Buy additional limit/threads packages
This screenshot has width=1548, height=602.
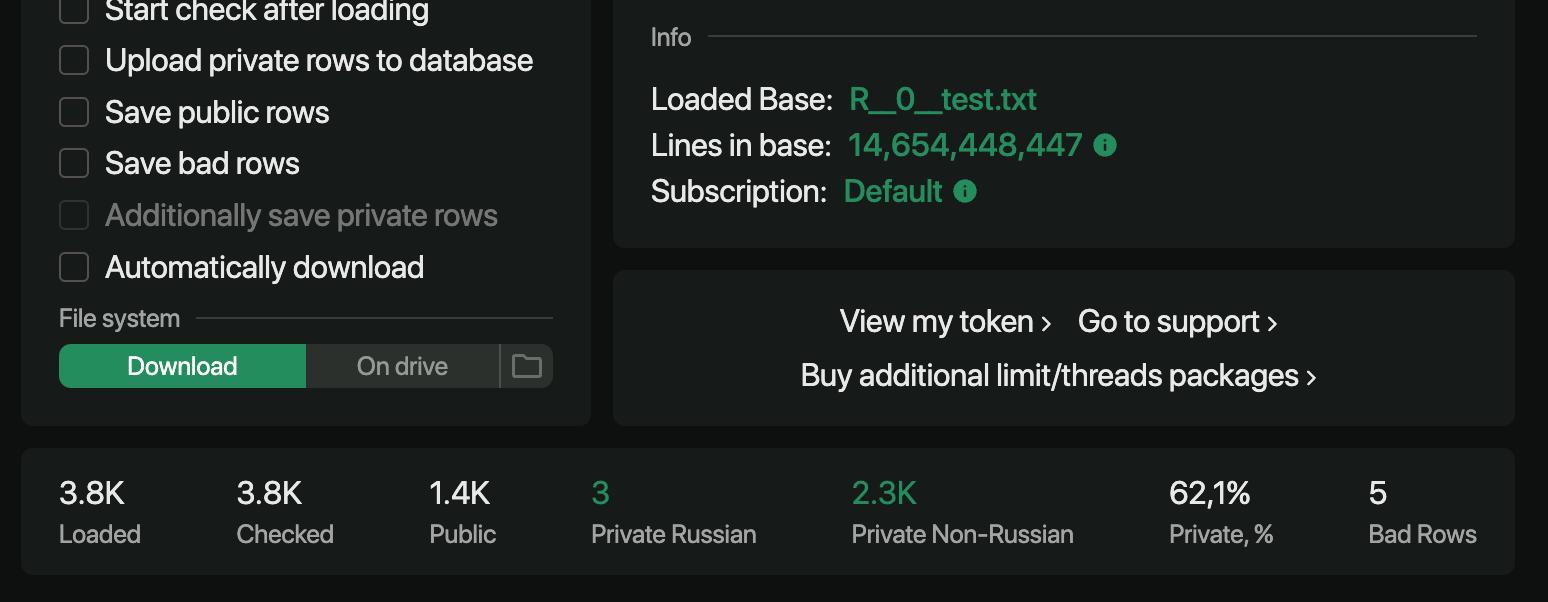1058,376
